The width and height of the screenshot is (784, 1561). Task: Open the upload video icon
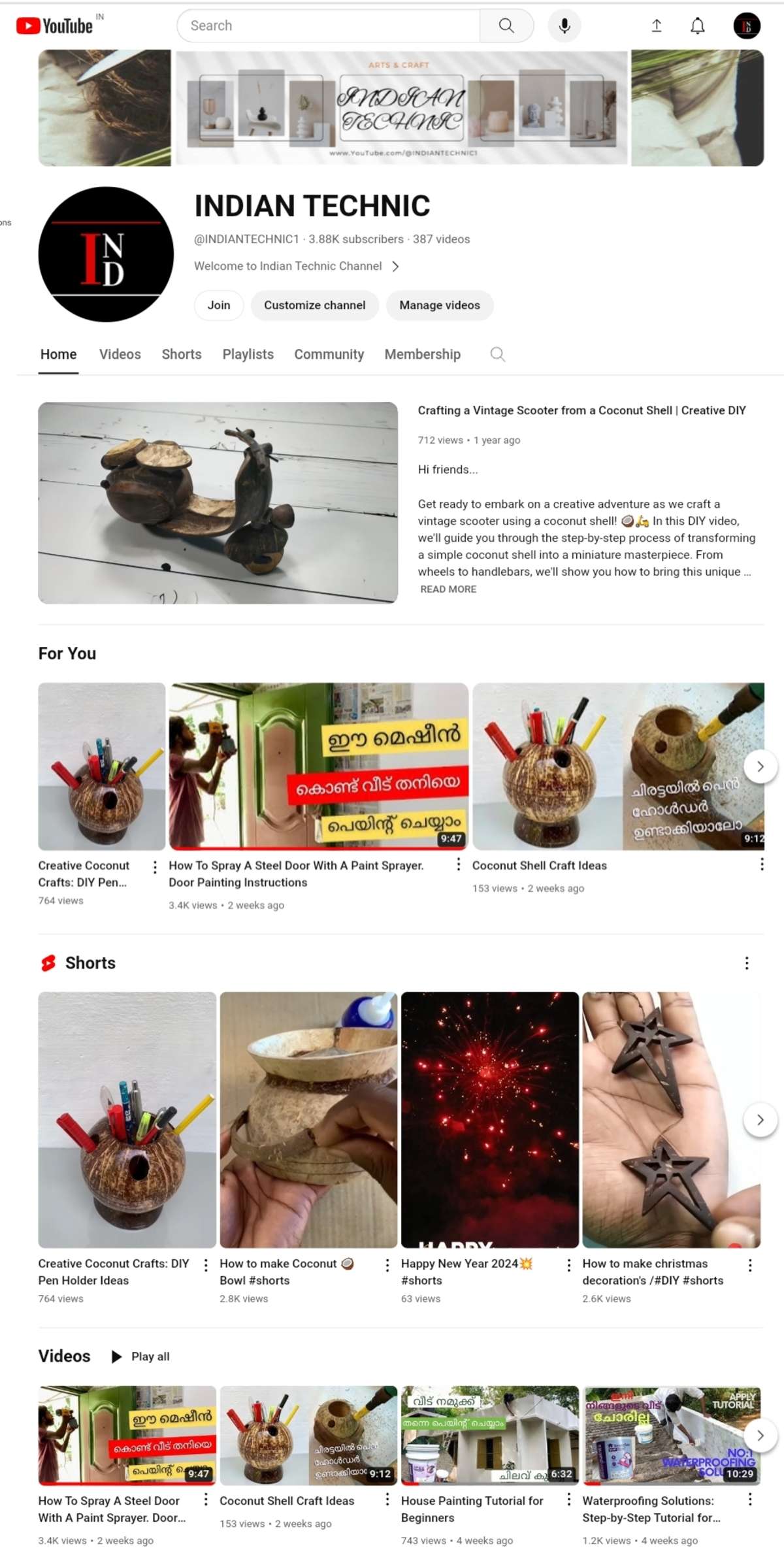[x=657, y=25]
